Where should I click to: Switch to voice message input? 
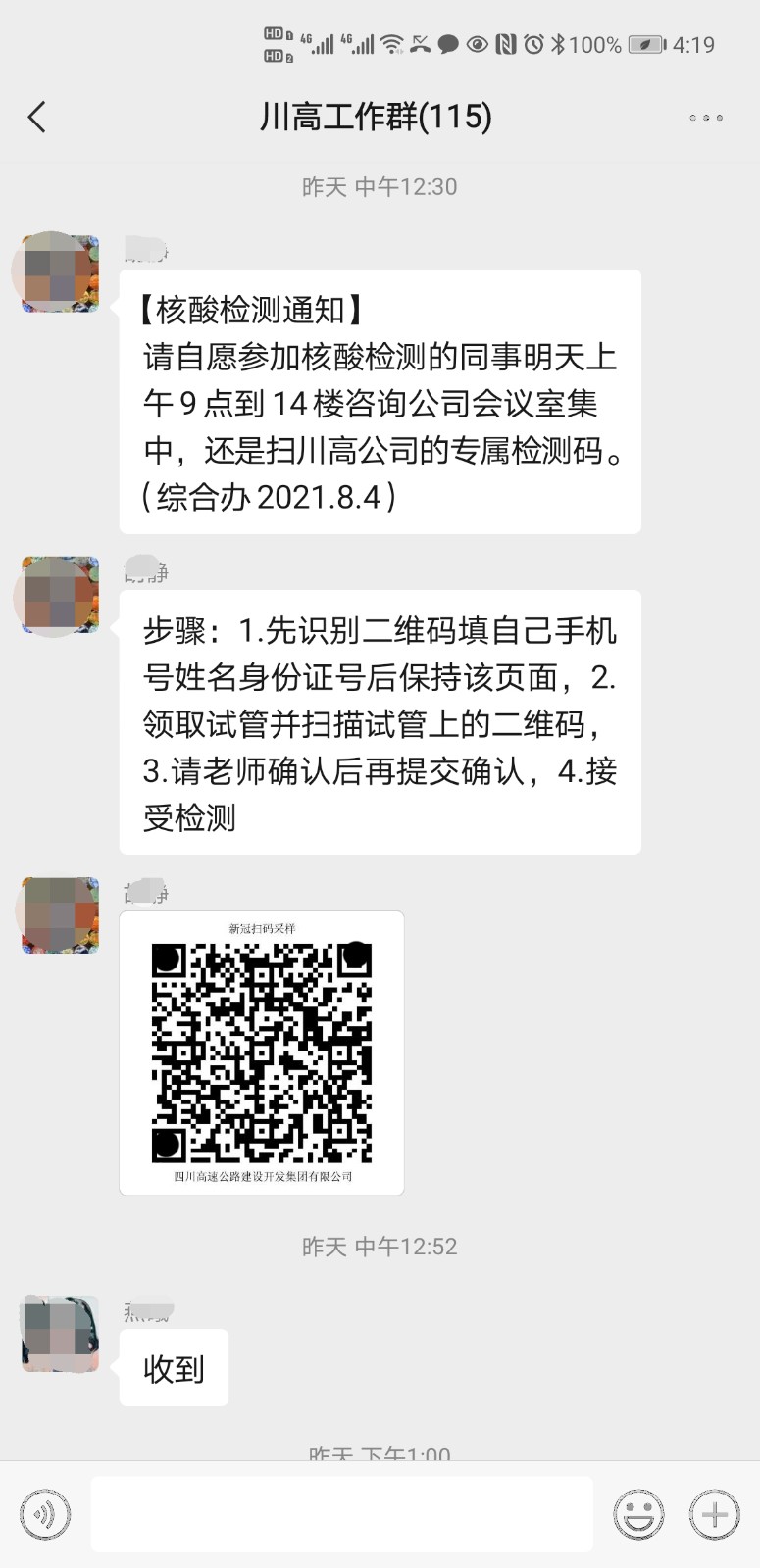[x=44, y=1514]
